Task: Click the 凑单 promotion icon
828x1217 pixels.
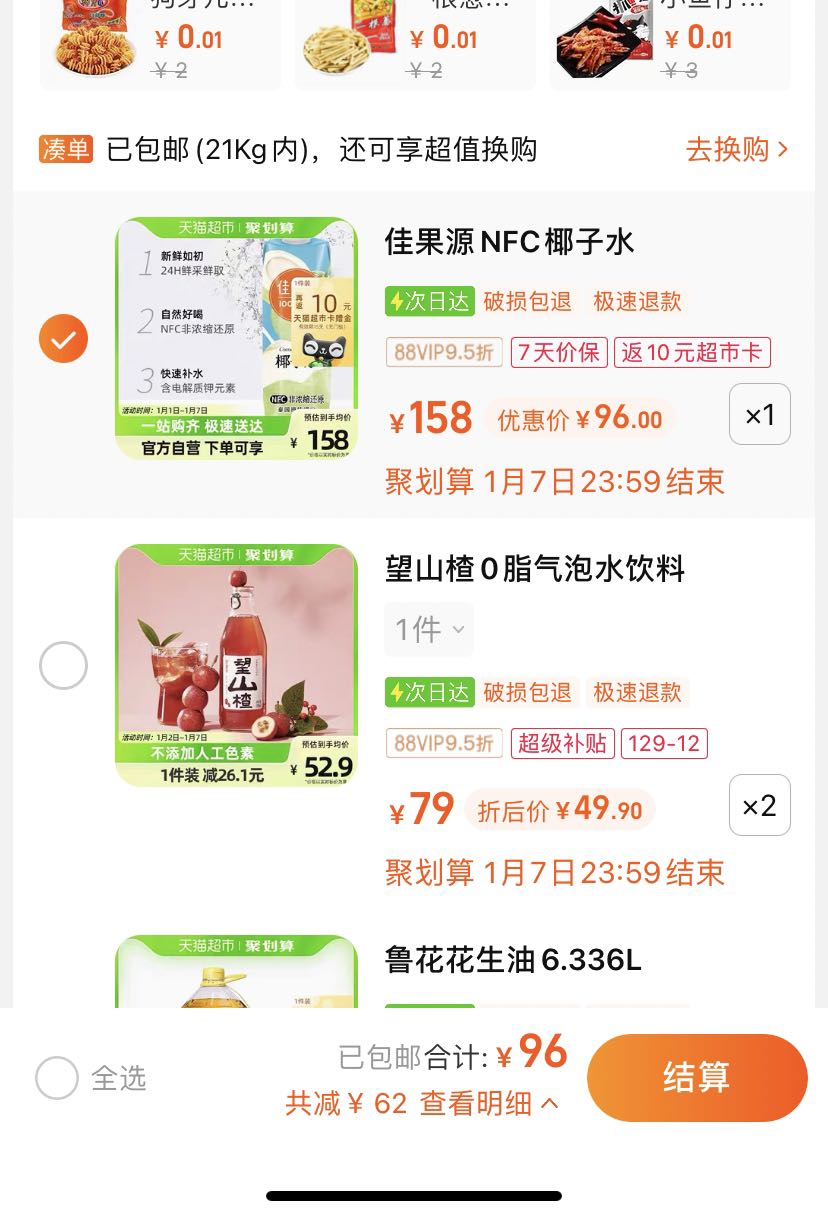Action: coord(65,149)
